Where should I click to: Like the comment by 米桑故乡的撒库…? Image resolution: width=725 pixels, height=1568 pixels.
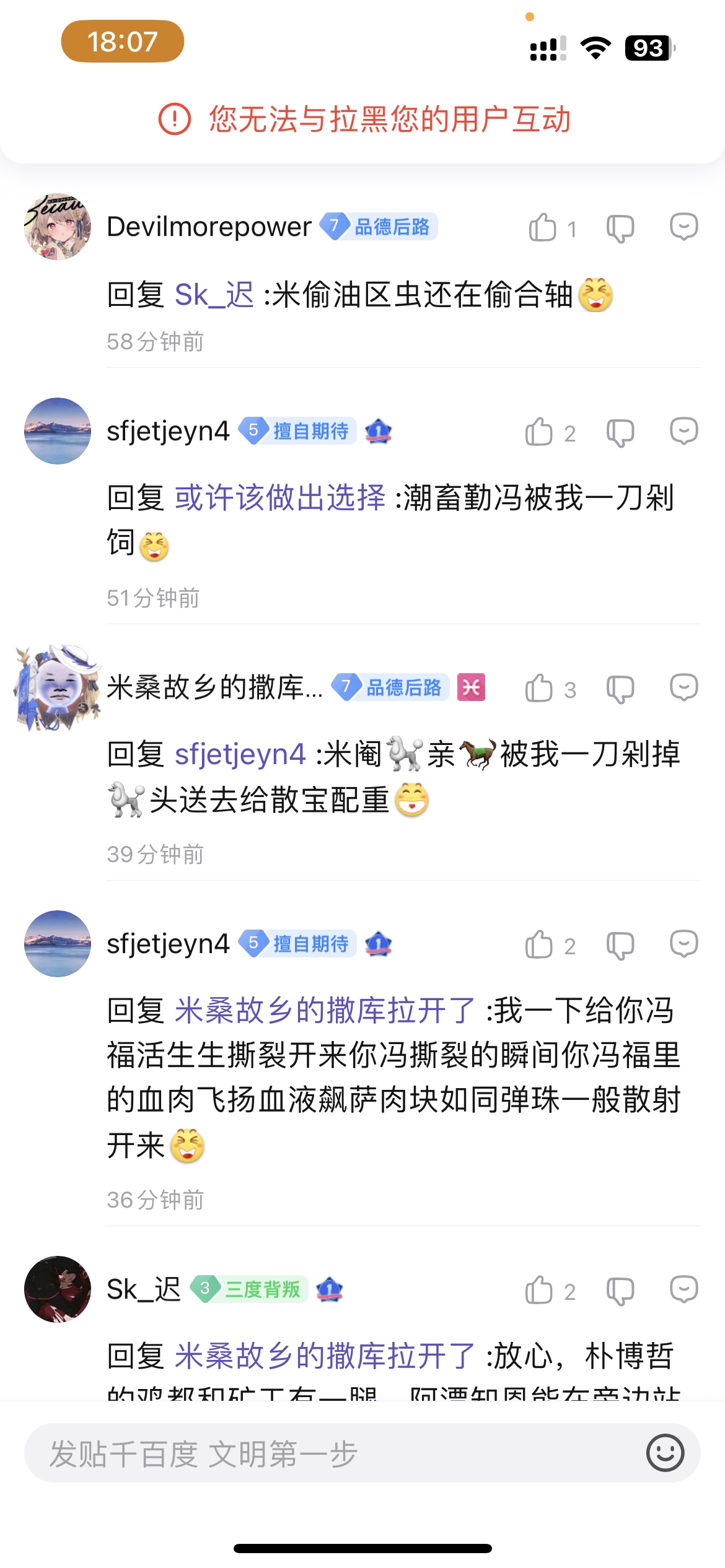pyautogui.click(x=539, y=688)
